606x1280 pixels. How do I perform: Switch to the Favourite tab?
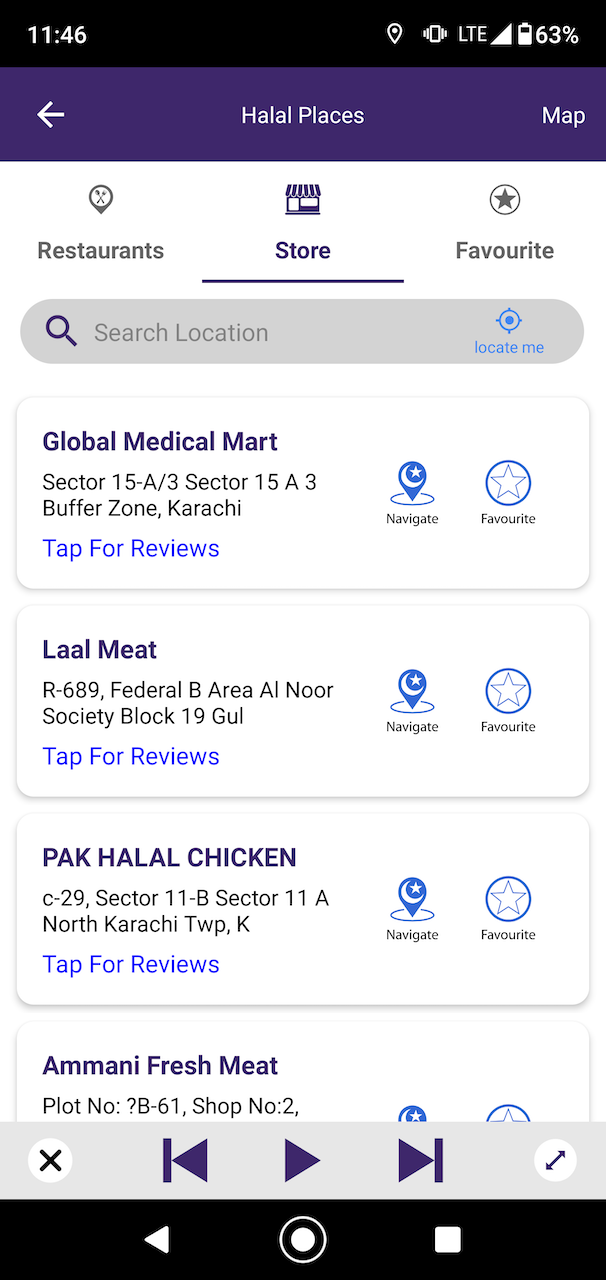504,225
